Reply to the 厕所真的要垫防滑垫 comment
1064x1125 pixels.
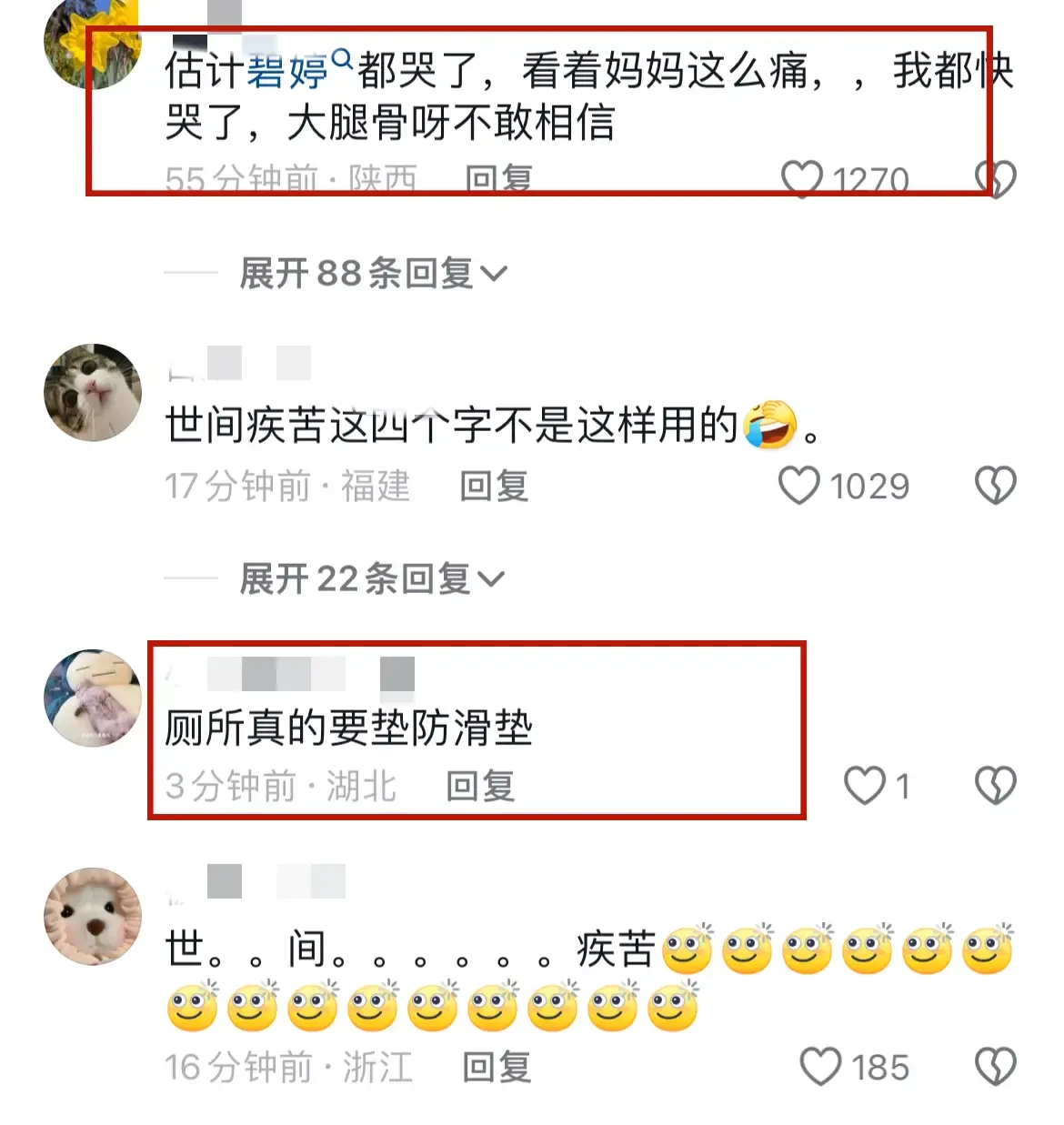(480, 786)
